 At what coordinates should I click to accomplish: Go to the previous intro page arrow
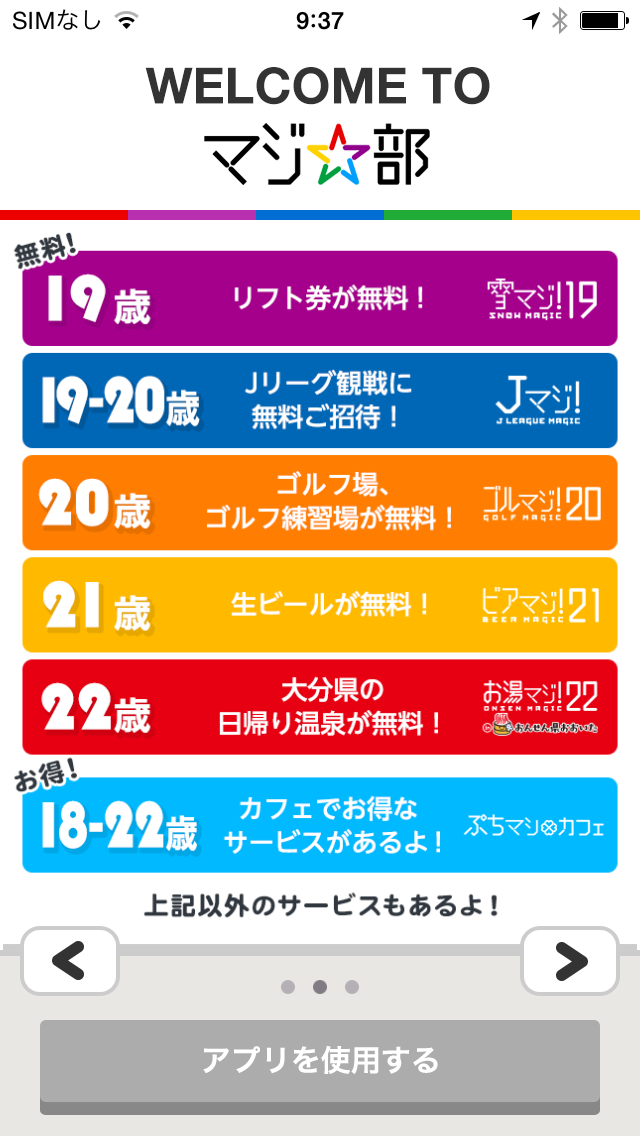click(70, 961)
